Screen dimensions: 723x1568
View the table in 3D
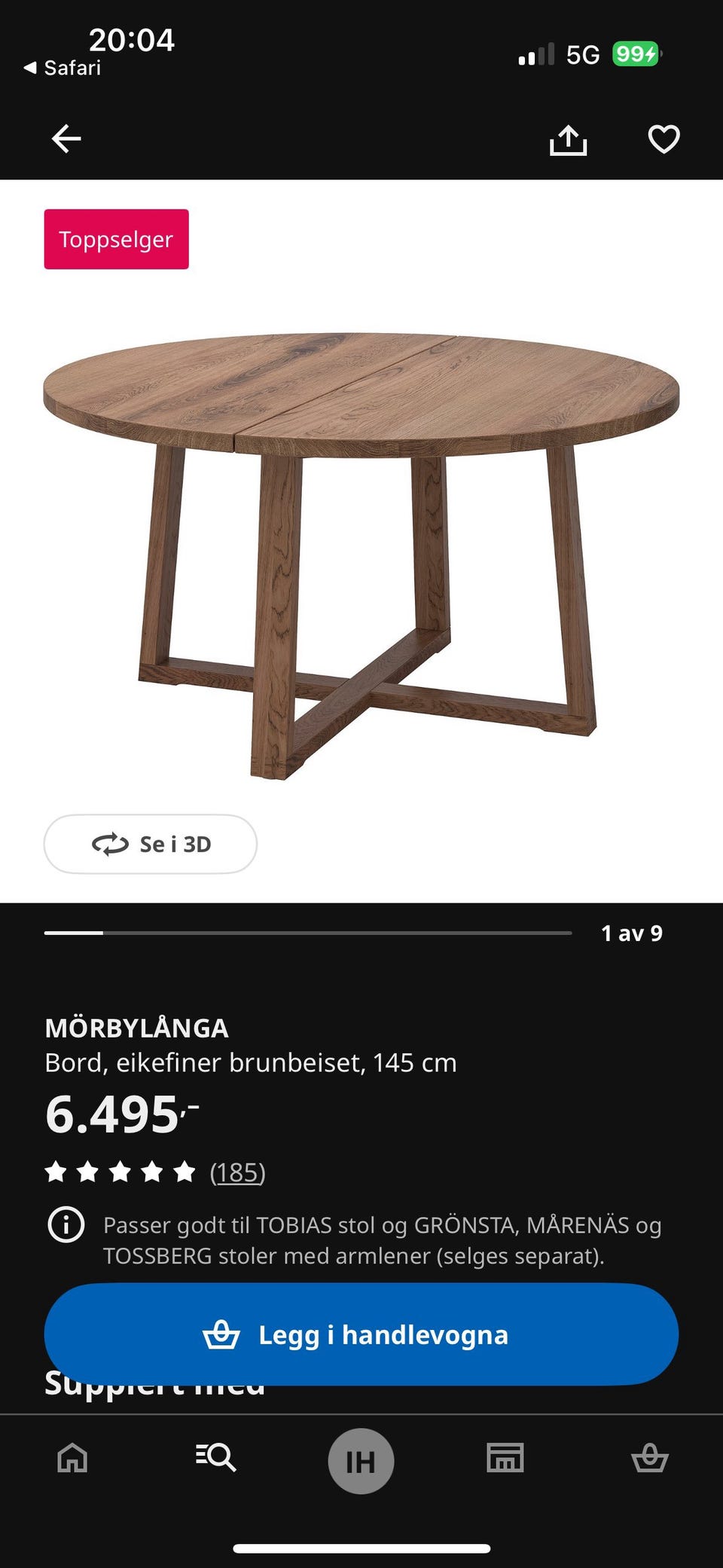pos(151,844)
